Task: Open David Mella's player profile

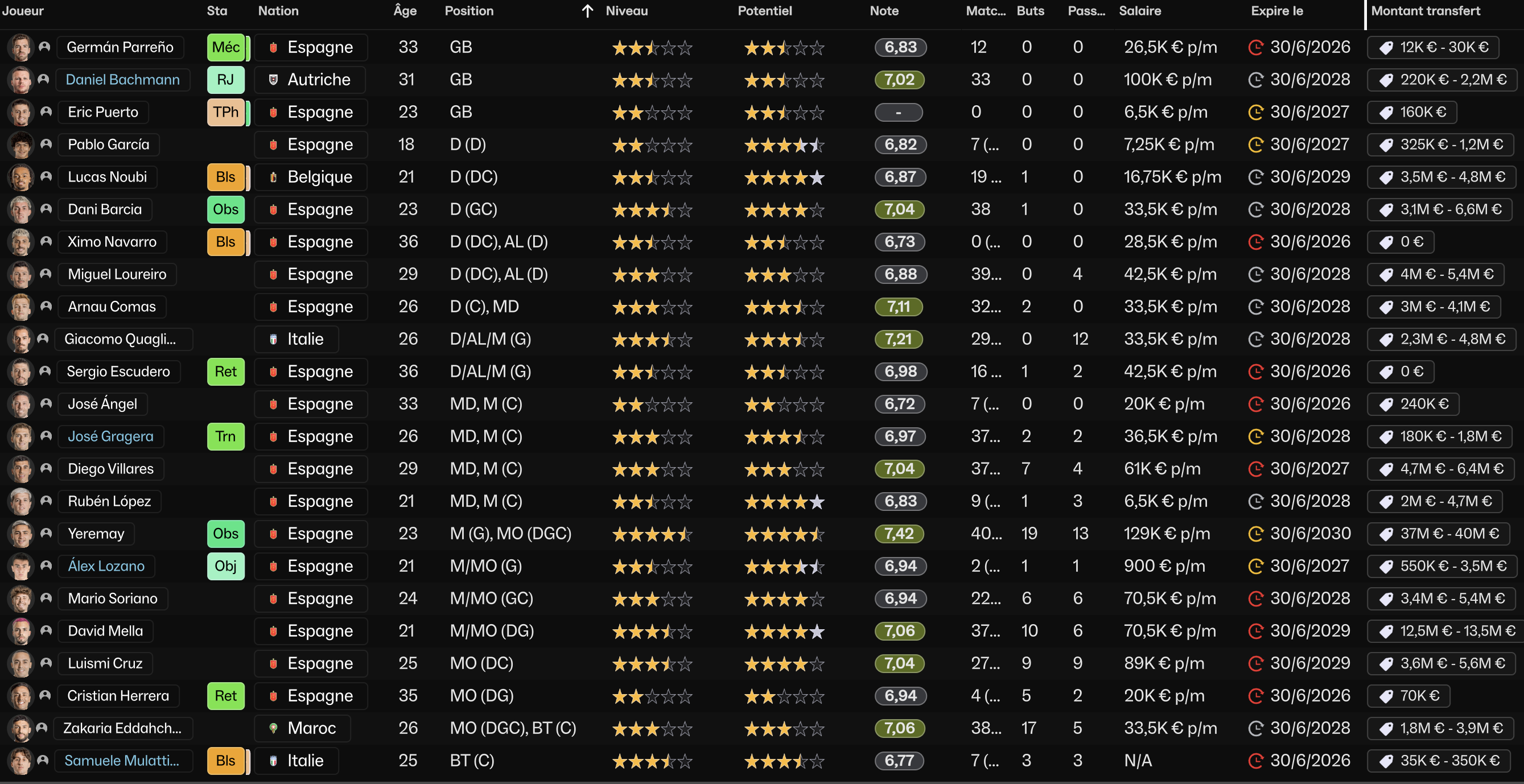Action: (105, 631)
